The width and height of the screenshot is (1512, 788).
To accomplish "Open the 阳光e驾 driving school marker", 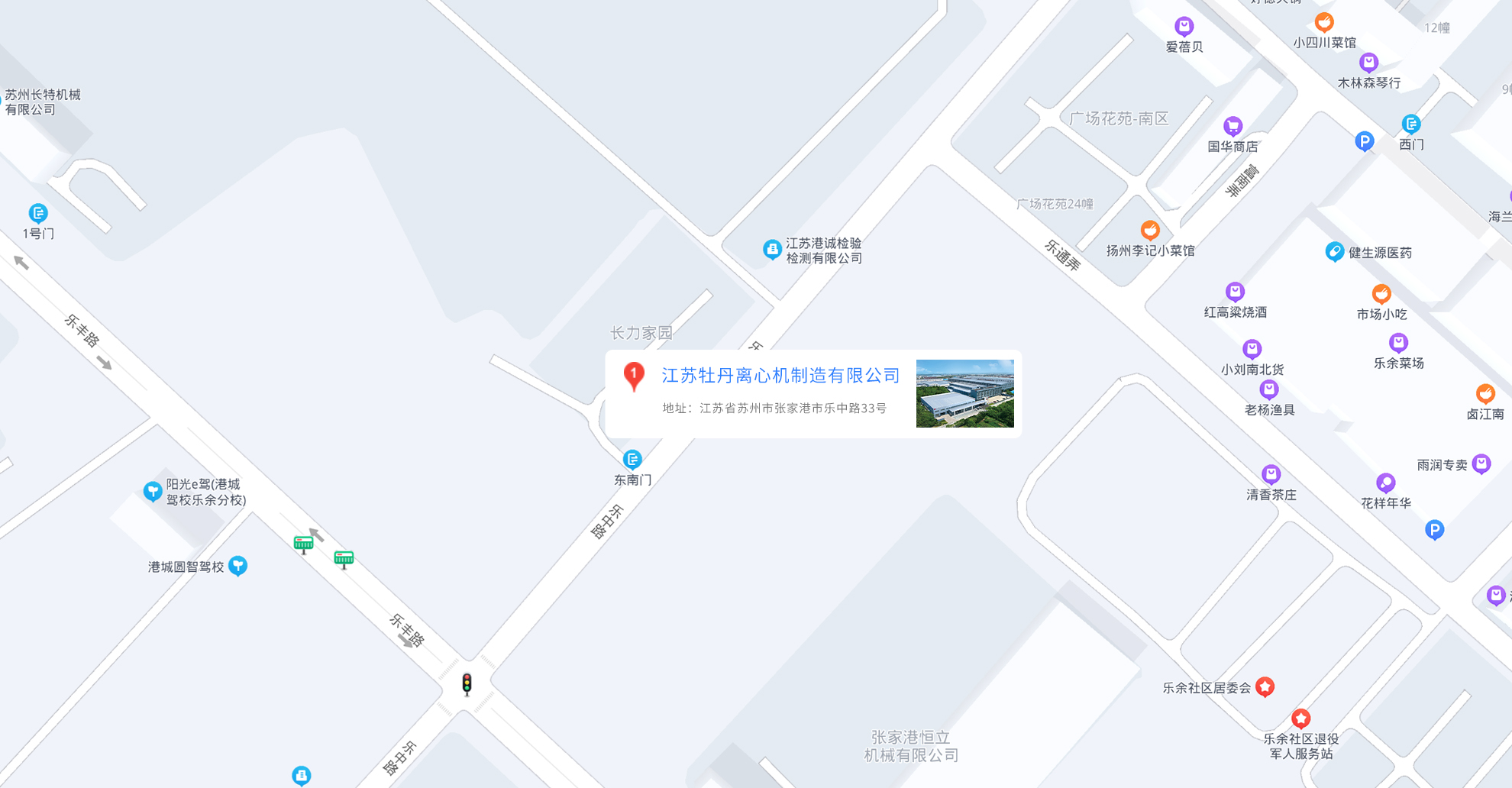I will click(x=153, y=490).
